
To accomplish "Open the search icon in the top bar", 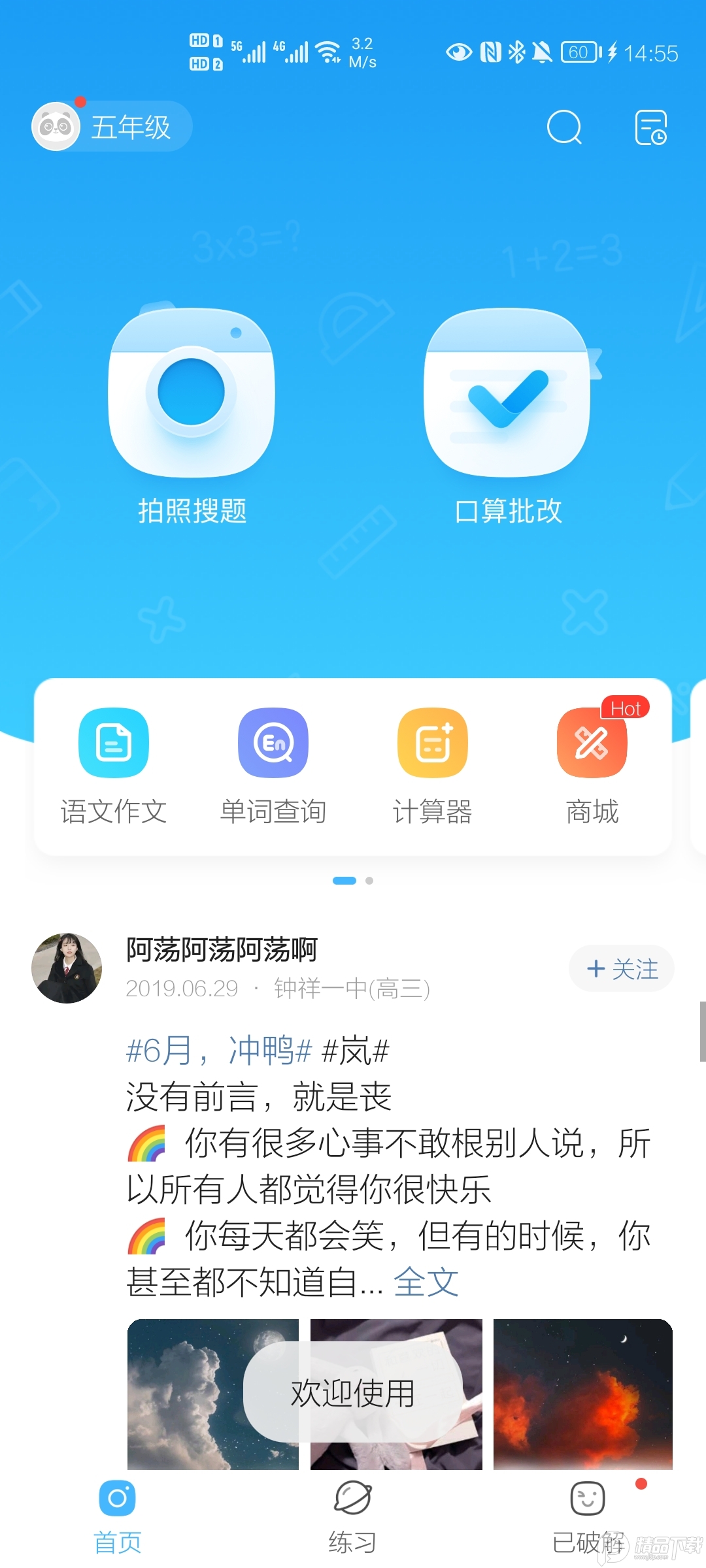I will coord(563,127).
